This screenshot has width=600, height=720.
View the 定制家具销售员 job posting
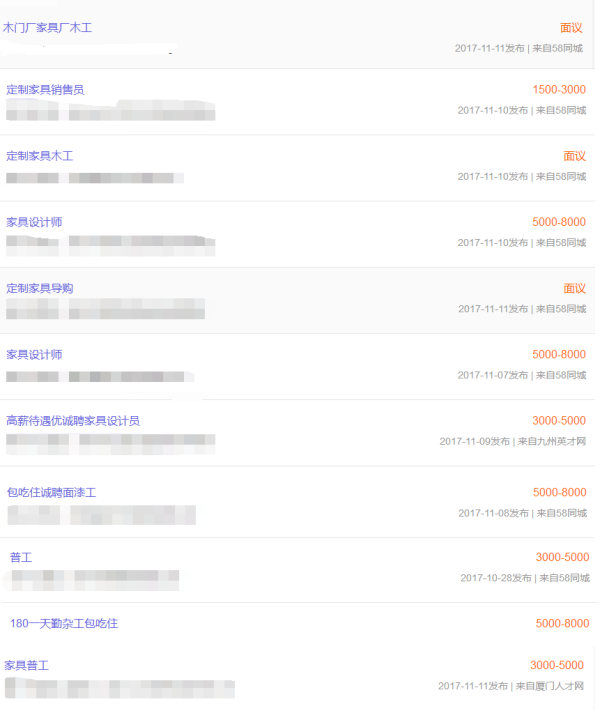pyautogui.click(x=45, y=90)
